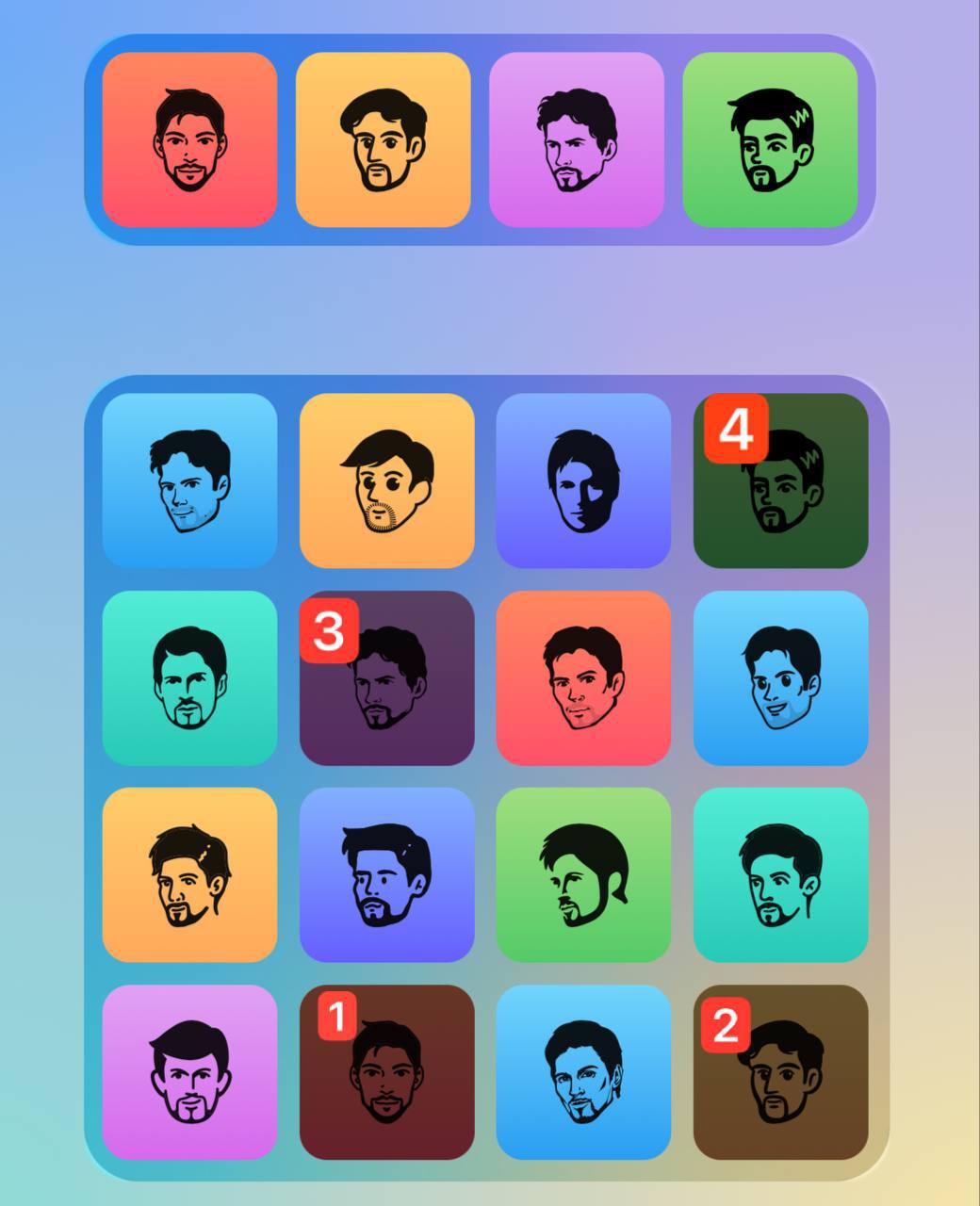Select the orange tile with round-eyed cartoon face

[386, 481]
